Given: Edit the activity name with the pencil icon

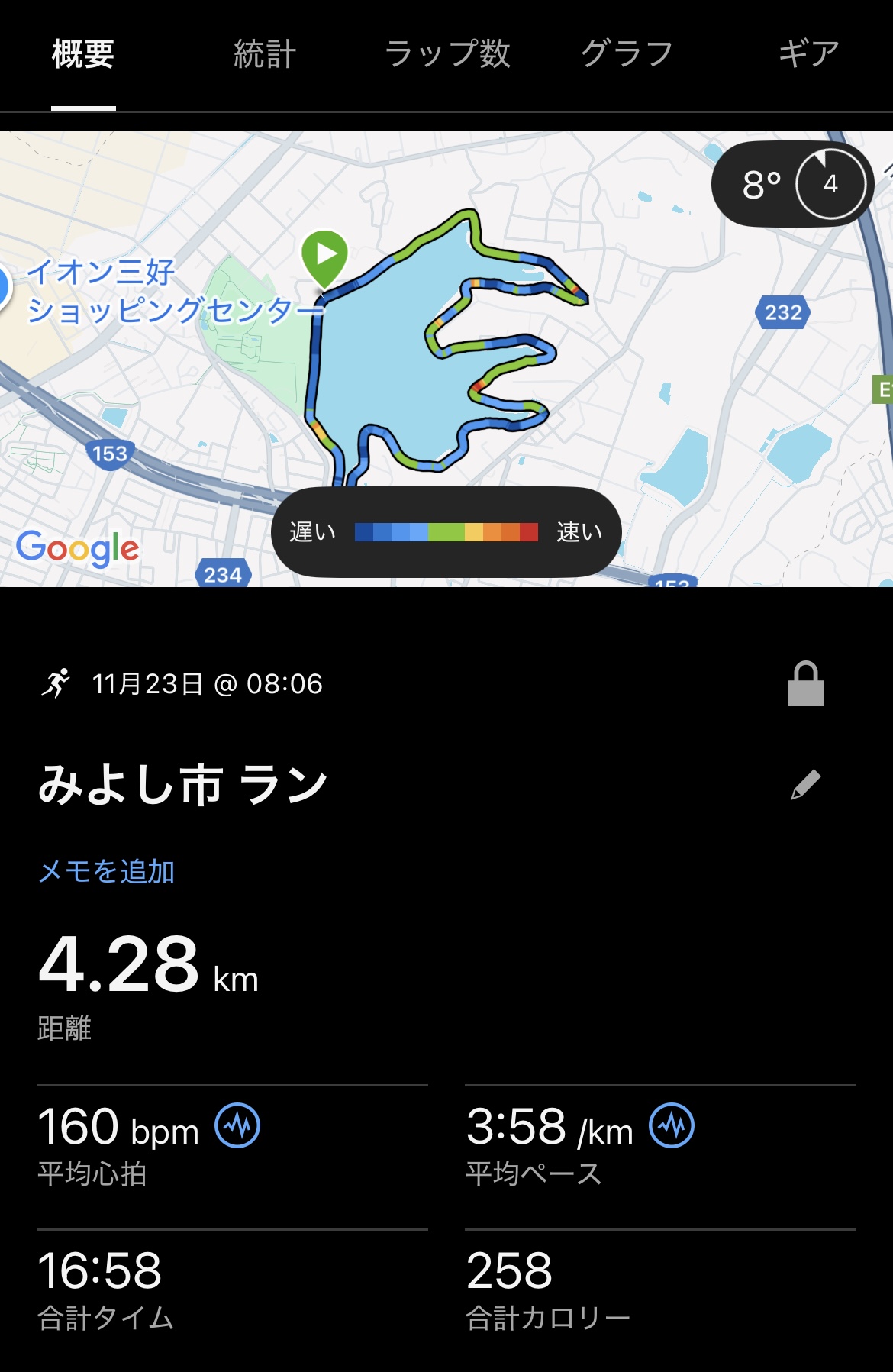Looking at the screenshot, I should coord(805,785).
